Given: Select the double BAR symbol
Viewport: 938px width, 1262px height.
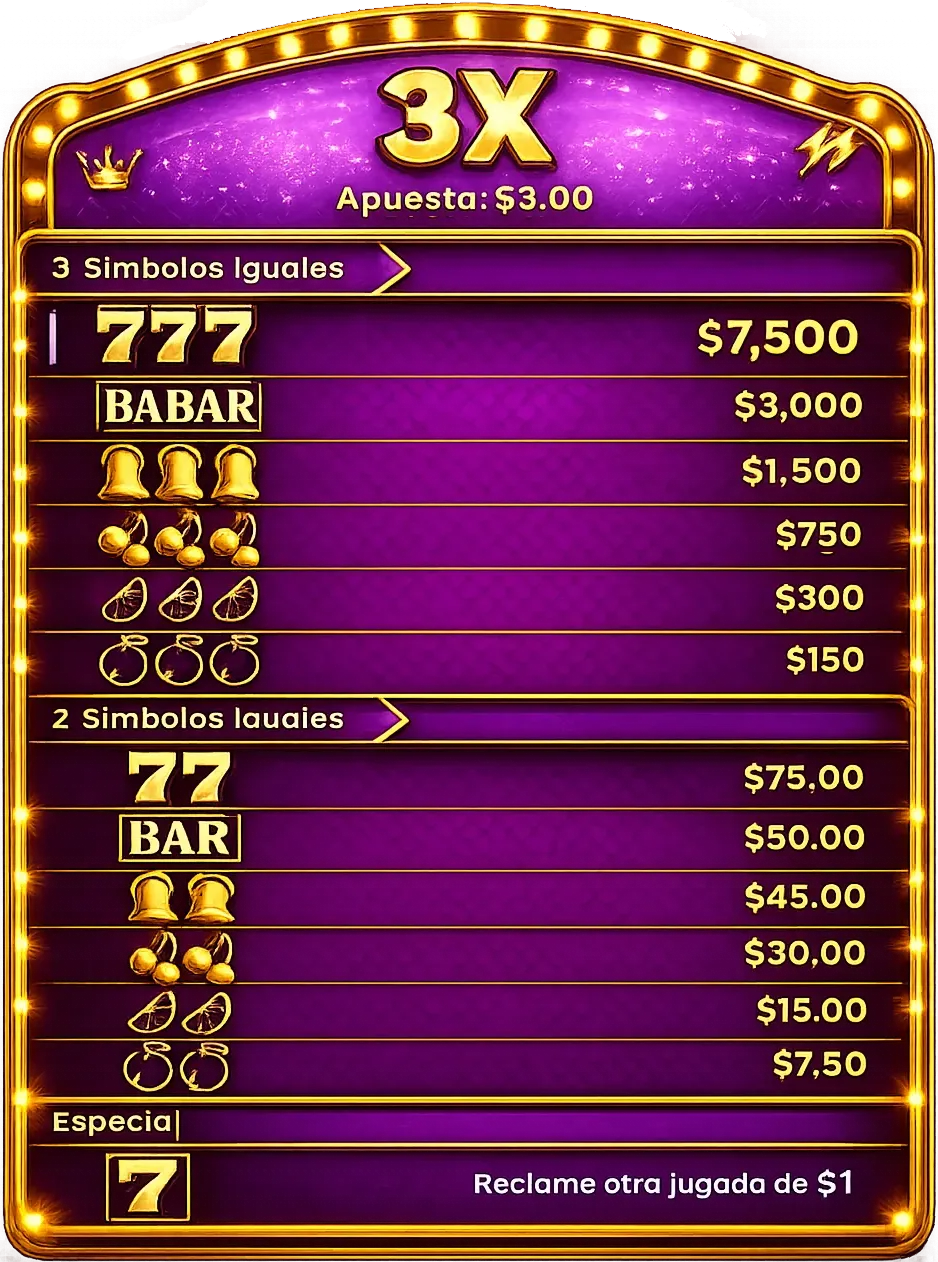Looking at the screenshot, I should [x=180, y=837].
